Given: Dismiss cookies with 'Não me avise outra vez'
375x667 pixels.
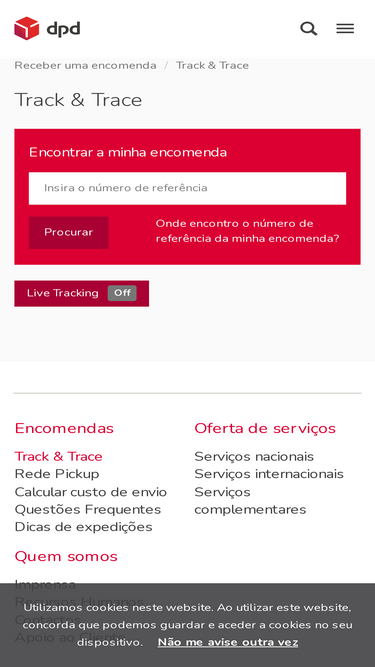Looking at the screenshot, I should point(228,642).
